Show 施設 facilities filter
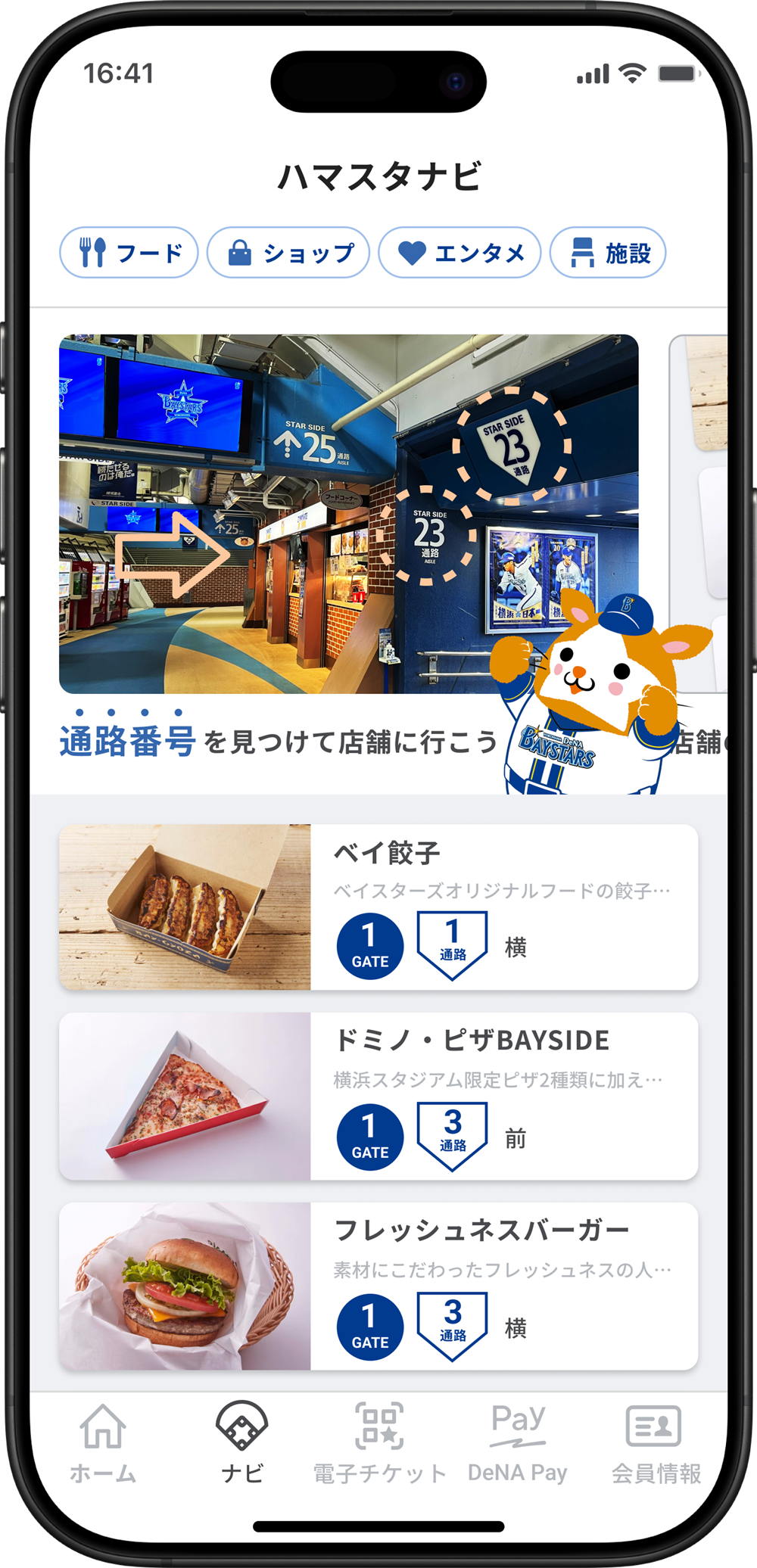 point(608,253)
